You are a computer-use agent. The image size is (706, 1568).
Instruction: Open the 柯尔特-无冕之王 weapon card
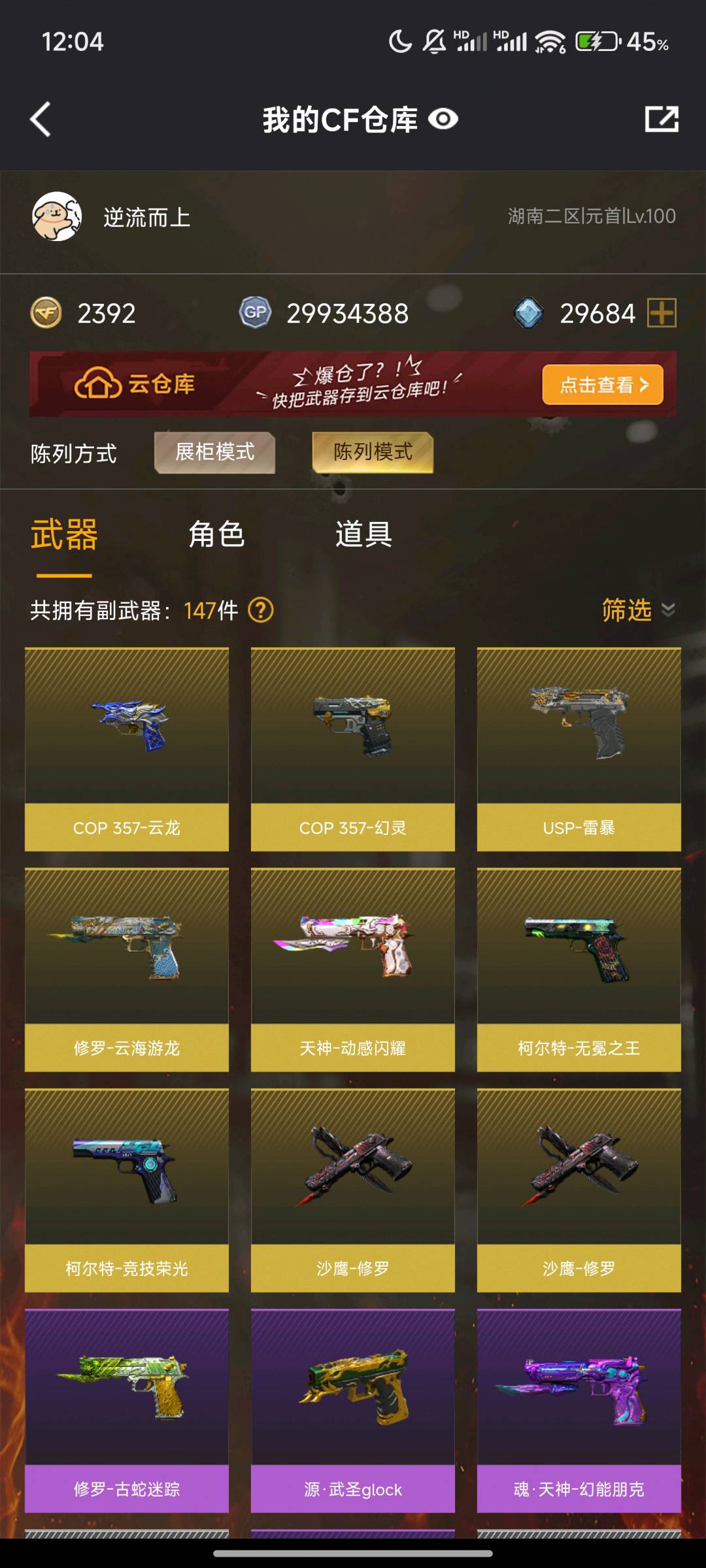click(579, 969)
